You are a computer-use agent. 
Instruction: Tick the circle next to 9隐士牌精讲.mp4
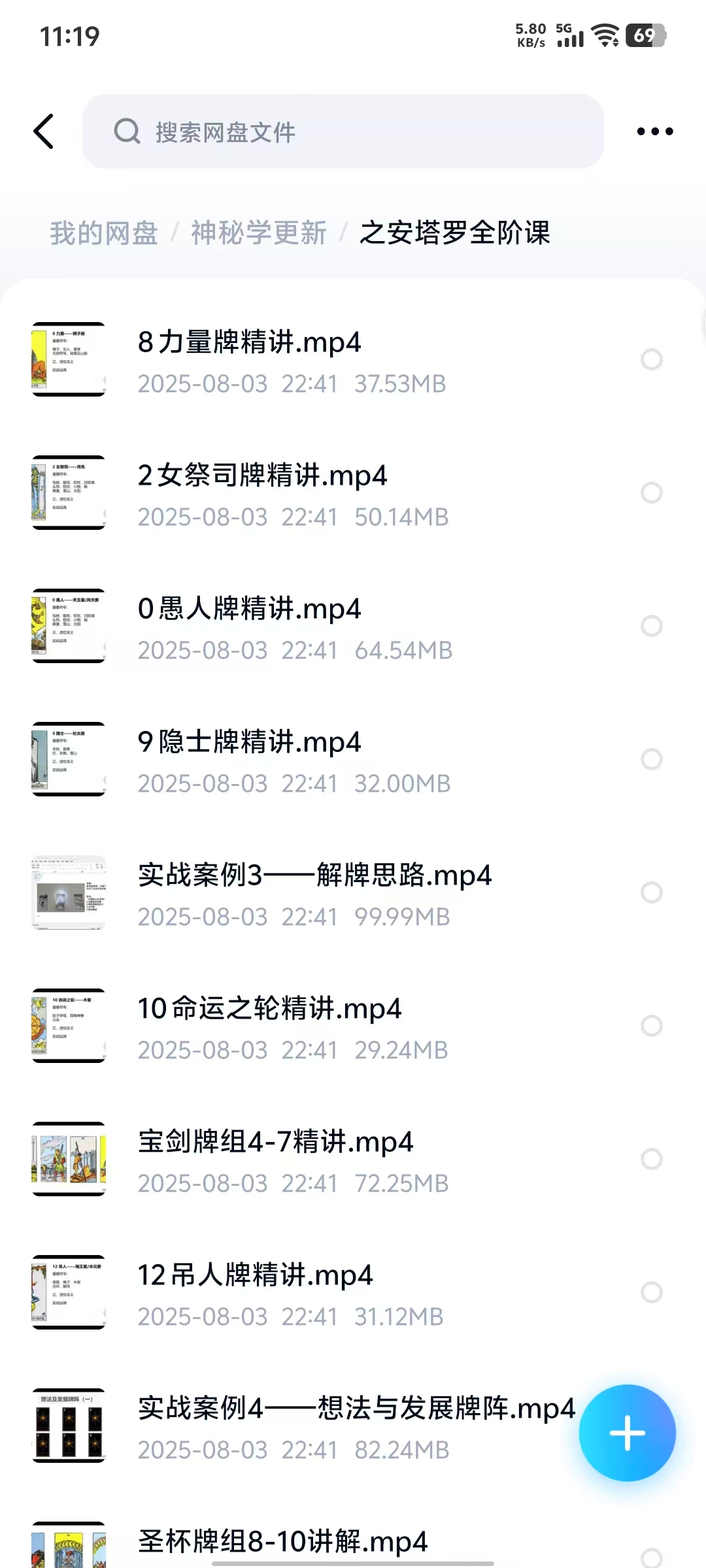(651, 759)
